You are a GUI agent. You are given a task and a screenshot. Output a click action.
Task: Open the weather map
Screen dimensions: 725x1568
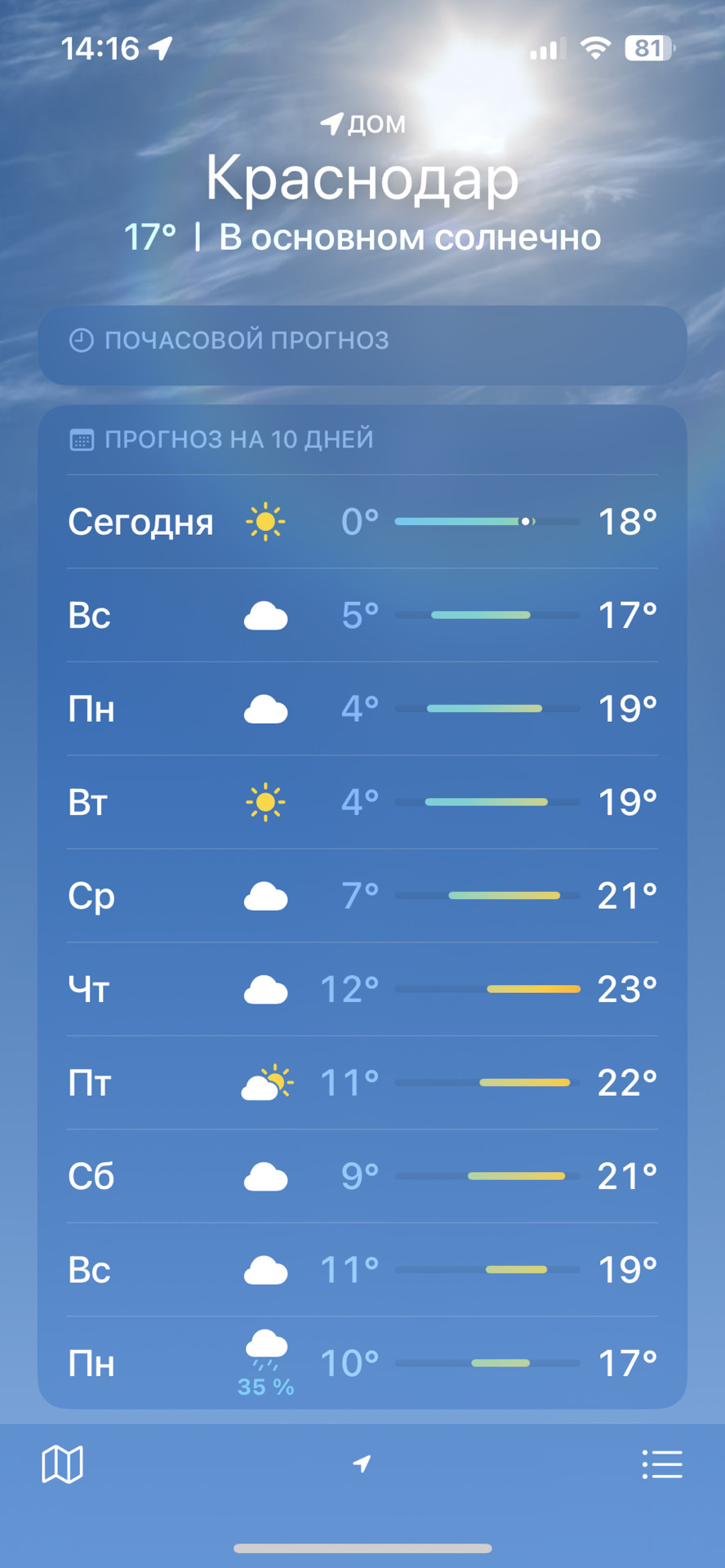click(x=62, y=1463)
